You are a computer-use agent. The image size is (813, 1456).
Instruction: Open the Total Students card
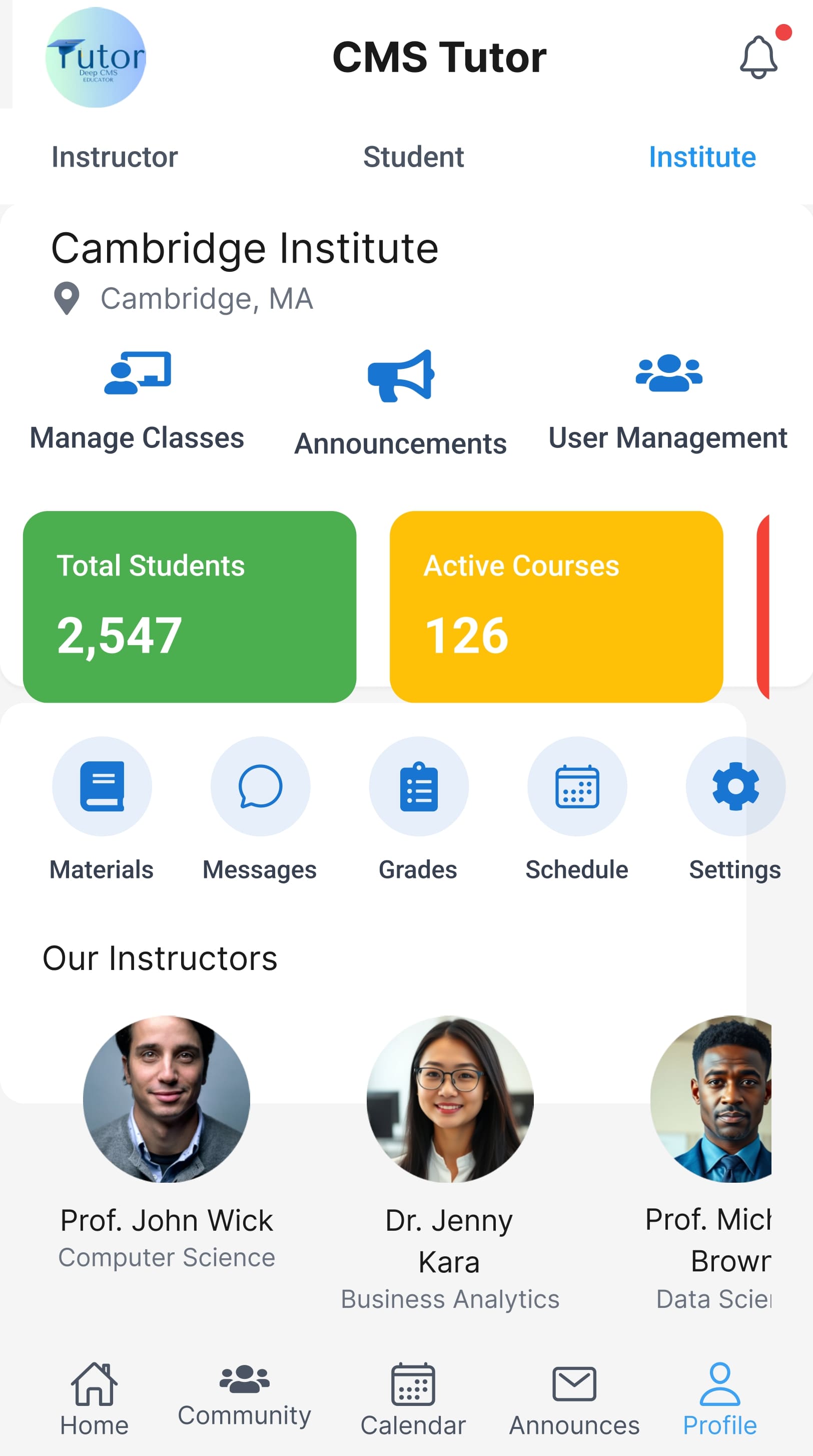189,607
